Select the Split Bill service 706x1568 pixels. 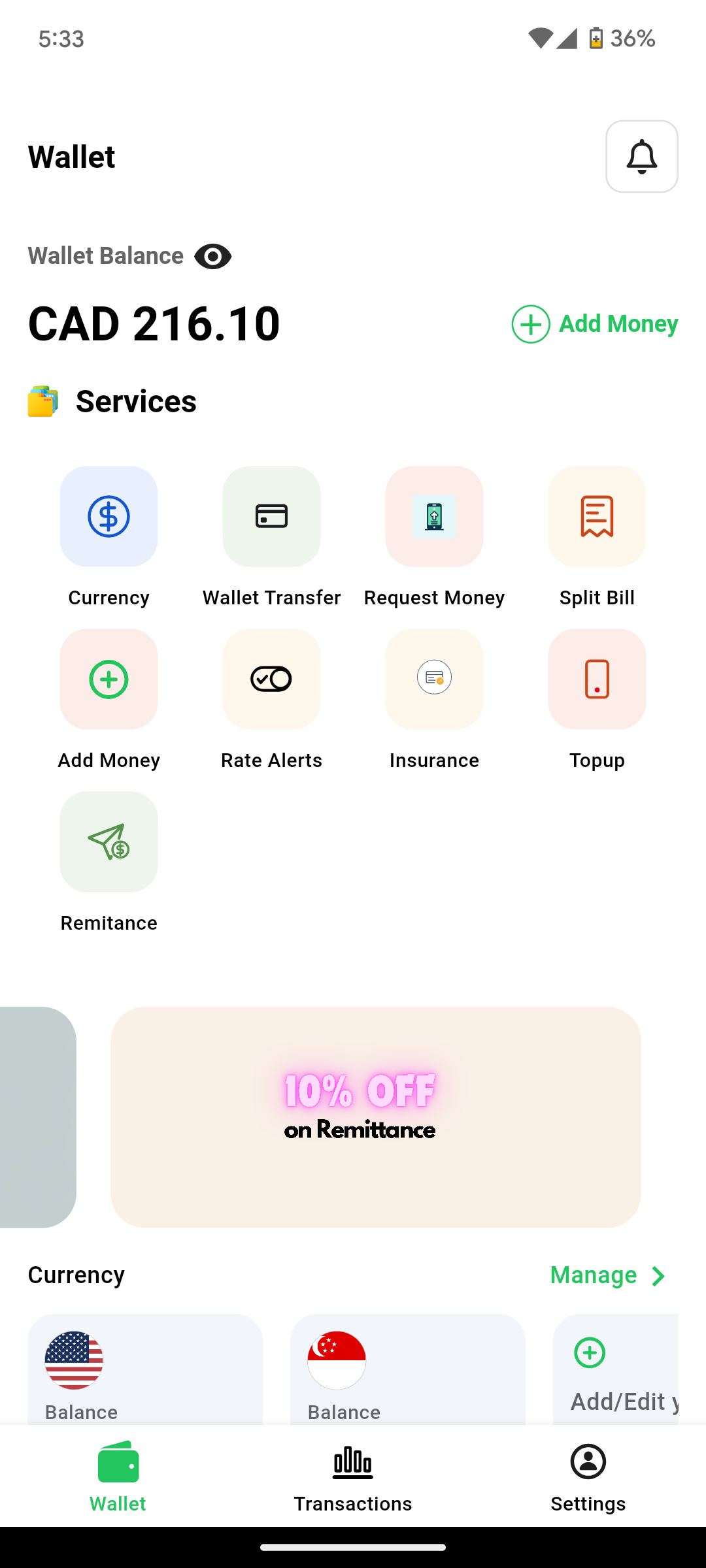click(597, 517)
